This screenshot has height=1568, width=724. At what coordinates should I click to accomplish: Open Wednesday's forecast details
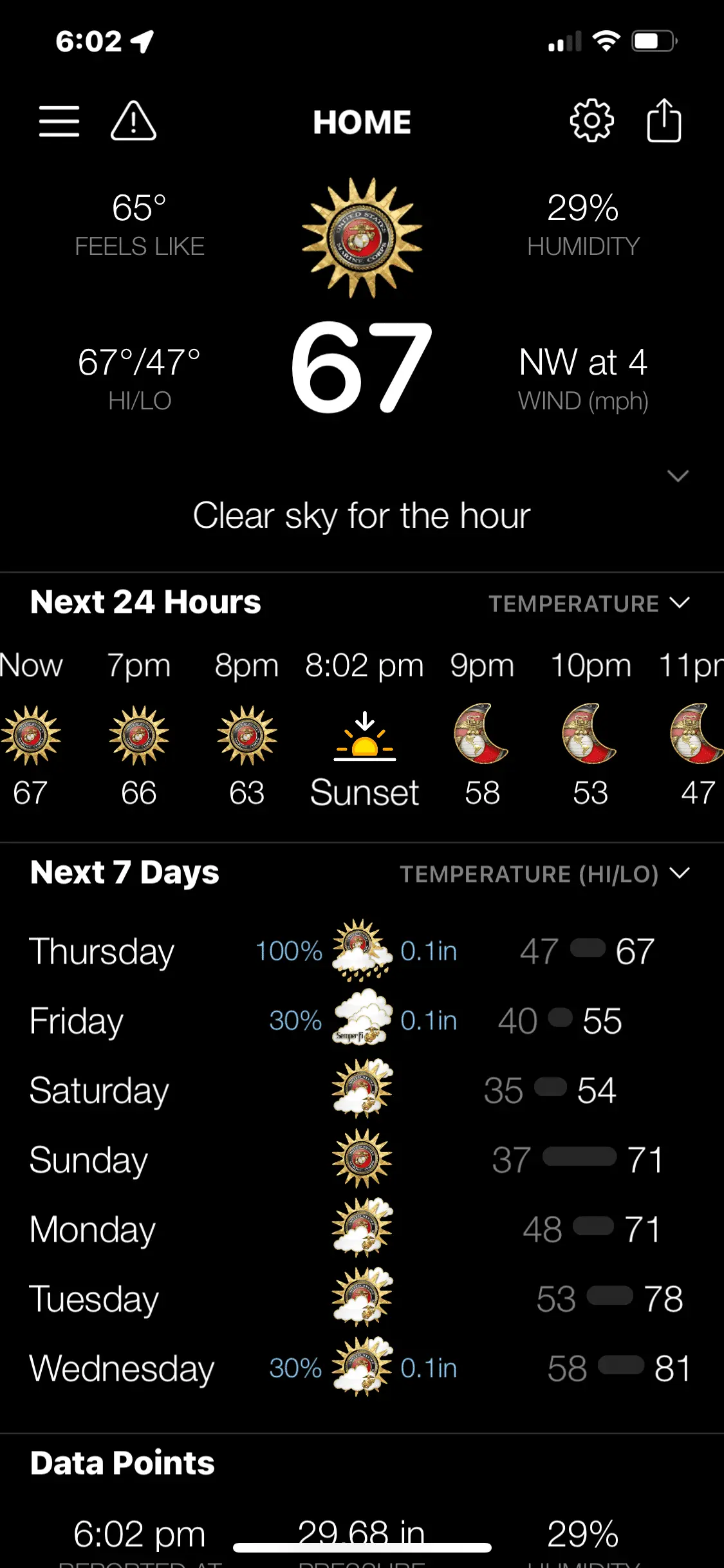(360, 1368)
